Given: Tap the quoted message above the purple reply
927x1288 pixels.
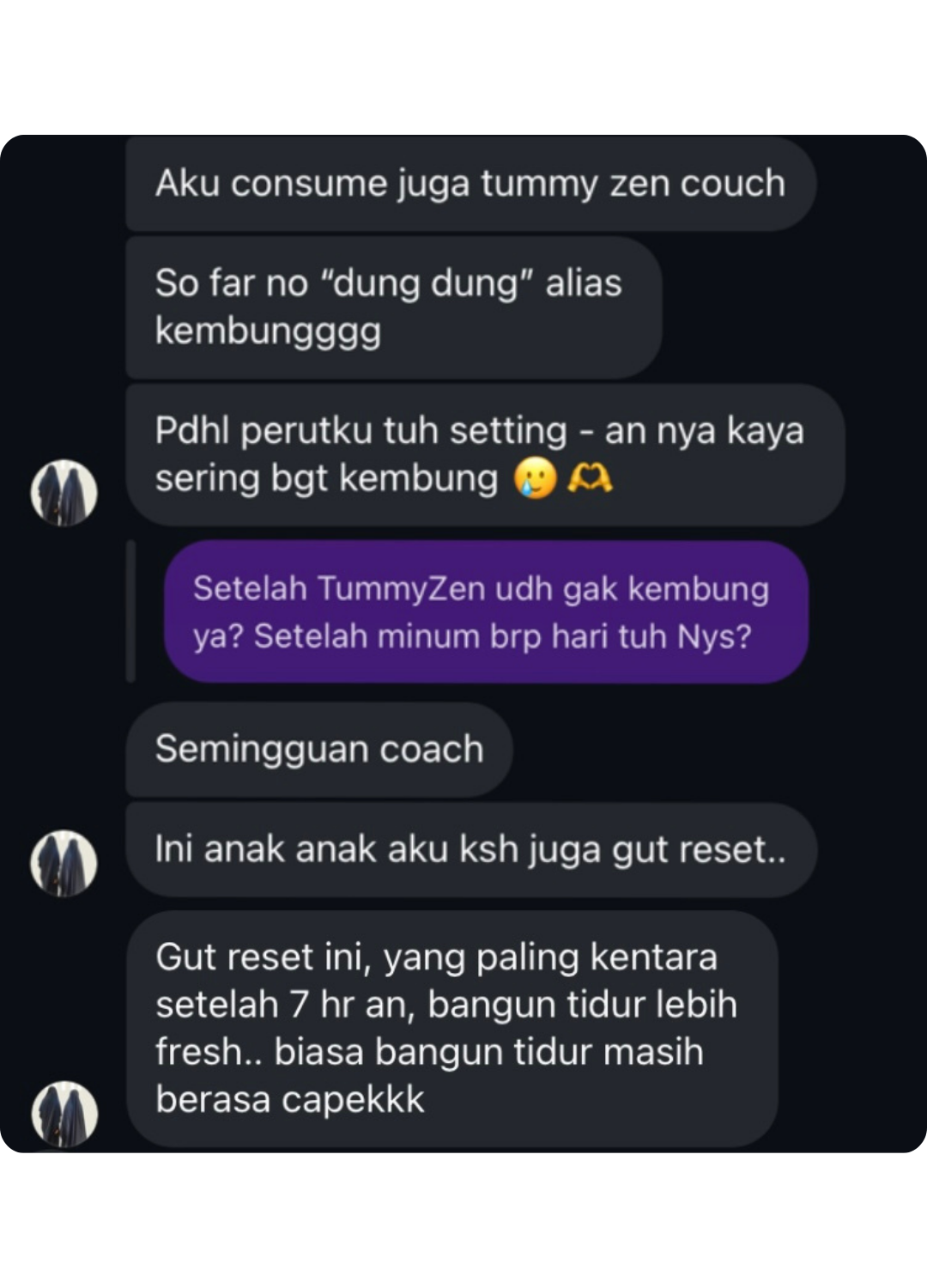Looking at the screenshot, I should tap(479, 454).
